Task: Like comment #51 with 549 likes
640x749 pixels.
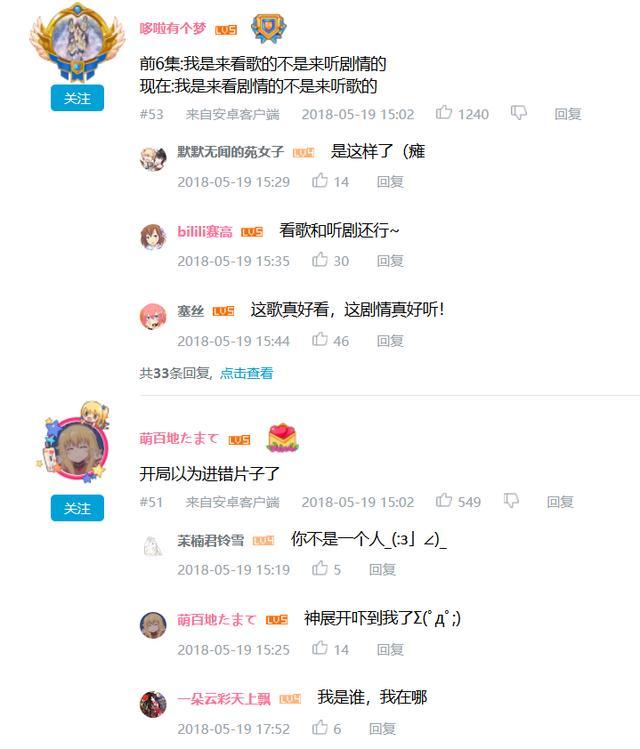Action: (x=444, y=501)
